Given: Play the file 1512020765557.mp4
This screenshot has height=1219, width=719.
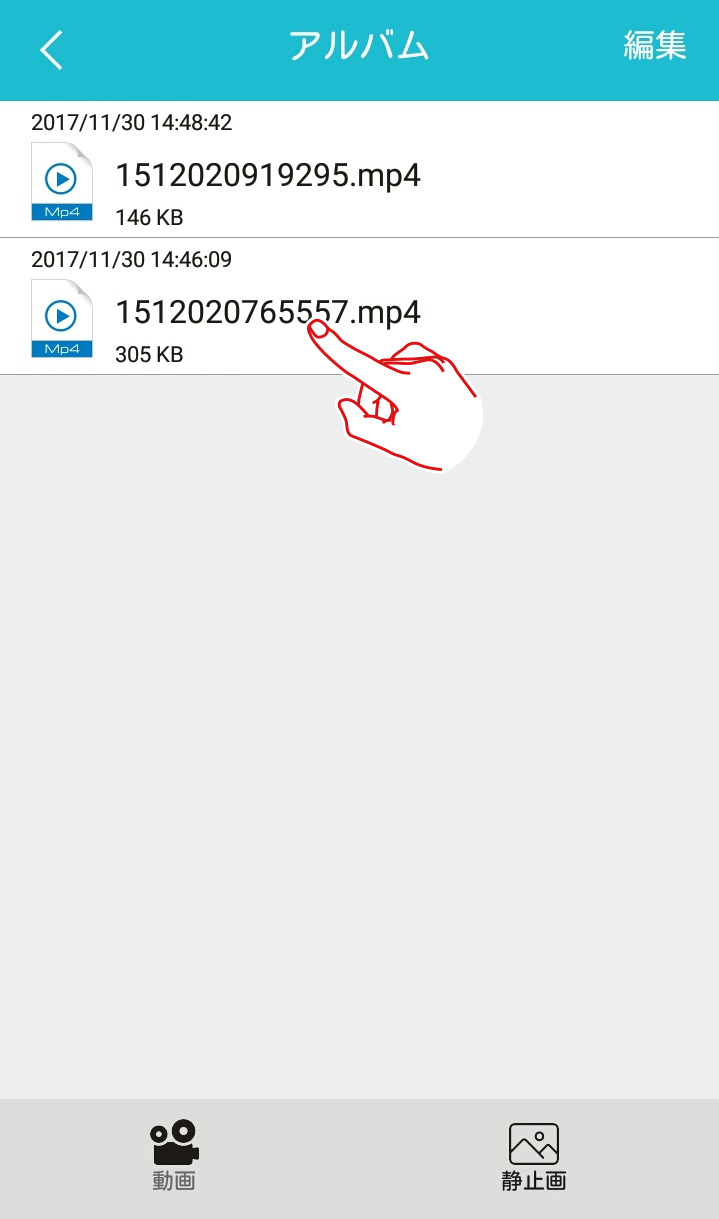Looking at the screenshot, I should click(359, 306).
